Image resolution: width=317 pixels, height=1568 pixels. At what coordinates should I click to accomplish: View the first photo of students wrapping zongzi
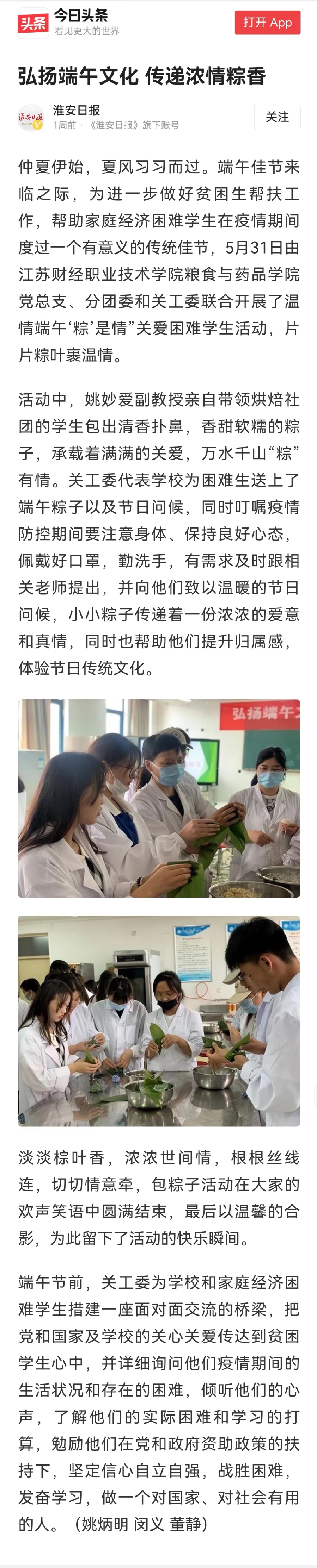tap(159, 798)
